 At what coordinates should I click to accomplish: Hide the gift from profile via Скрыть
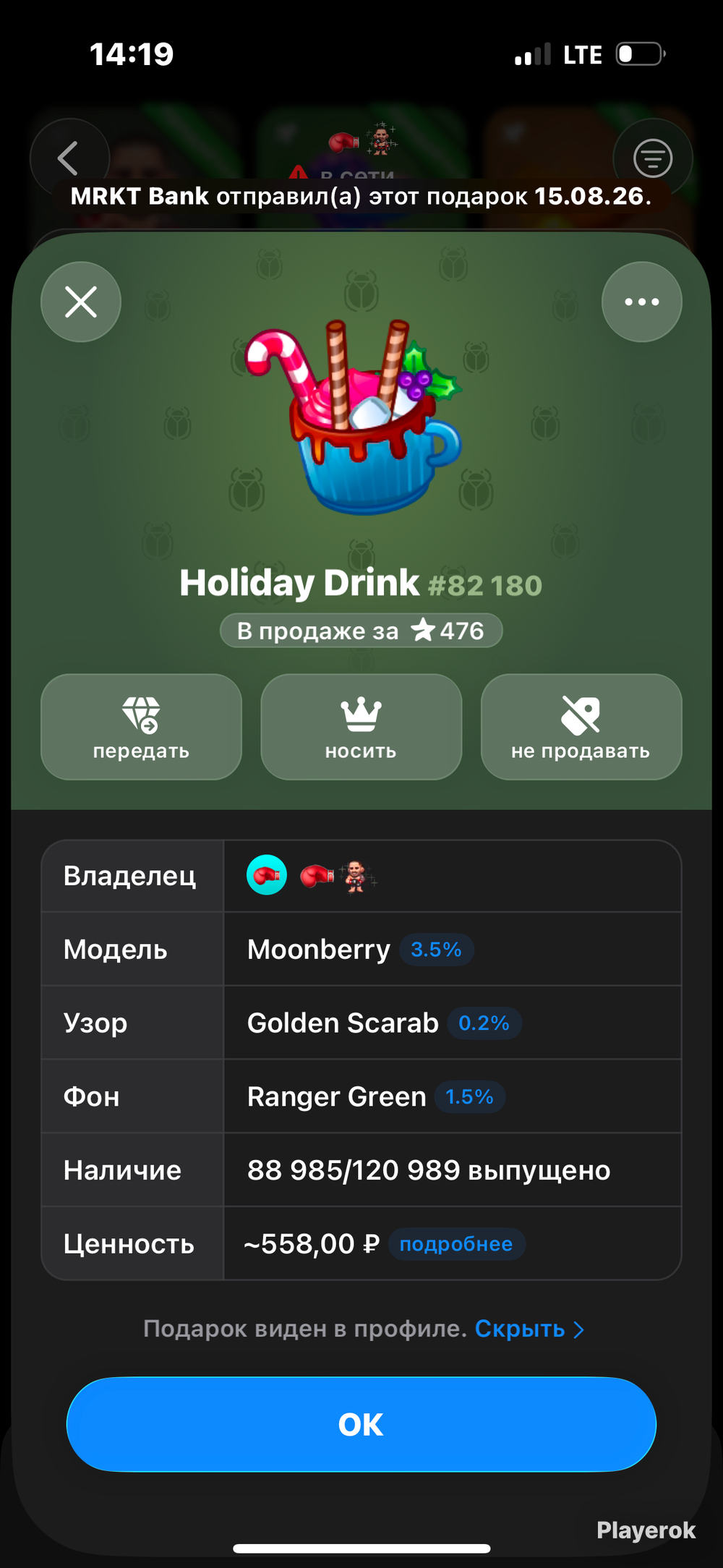(529, 1329)
